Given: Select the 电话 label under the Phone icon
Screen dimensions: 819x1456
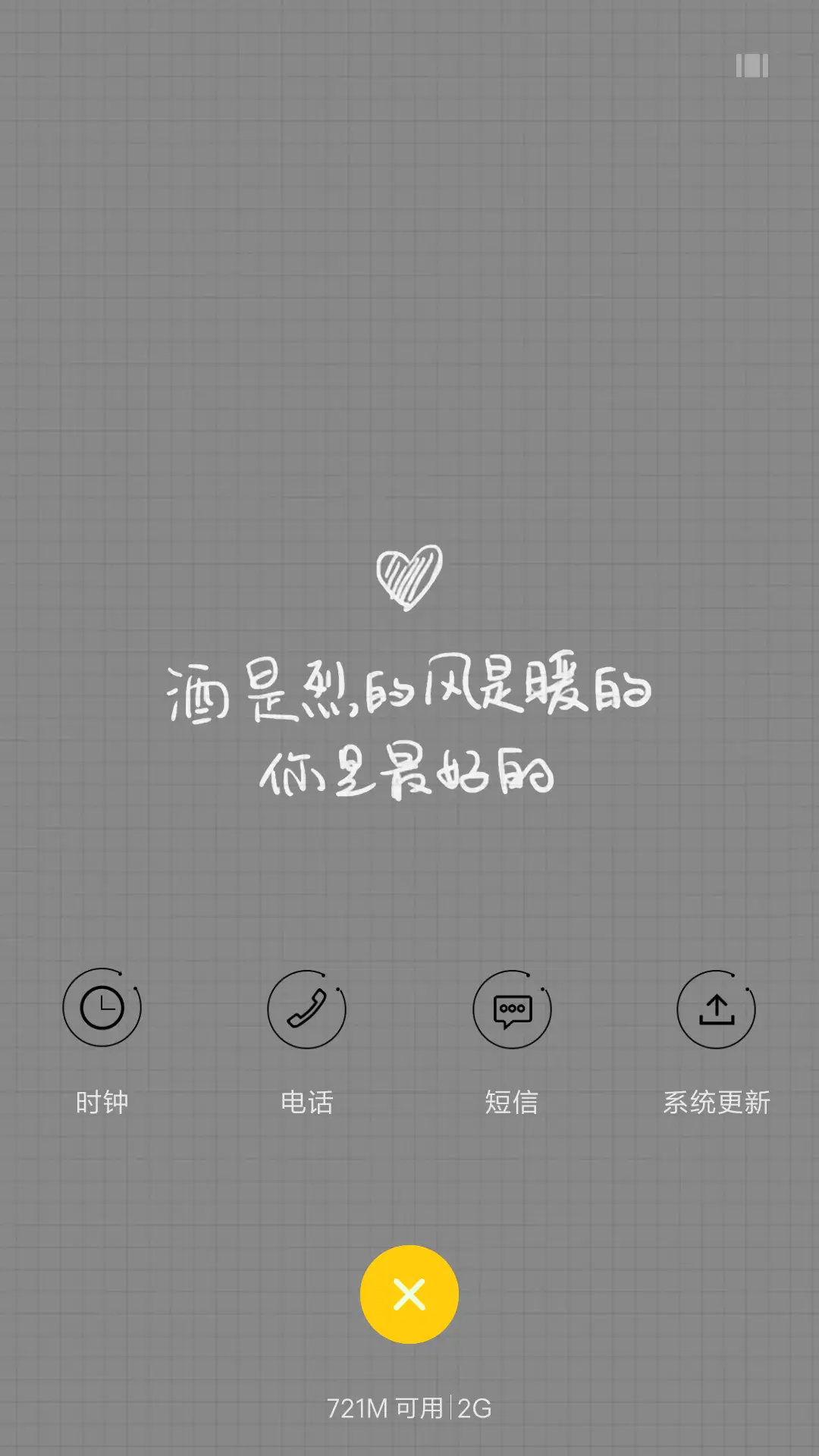Looking at the screenshot, I should point(307,1103).
